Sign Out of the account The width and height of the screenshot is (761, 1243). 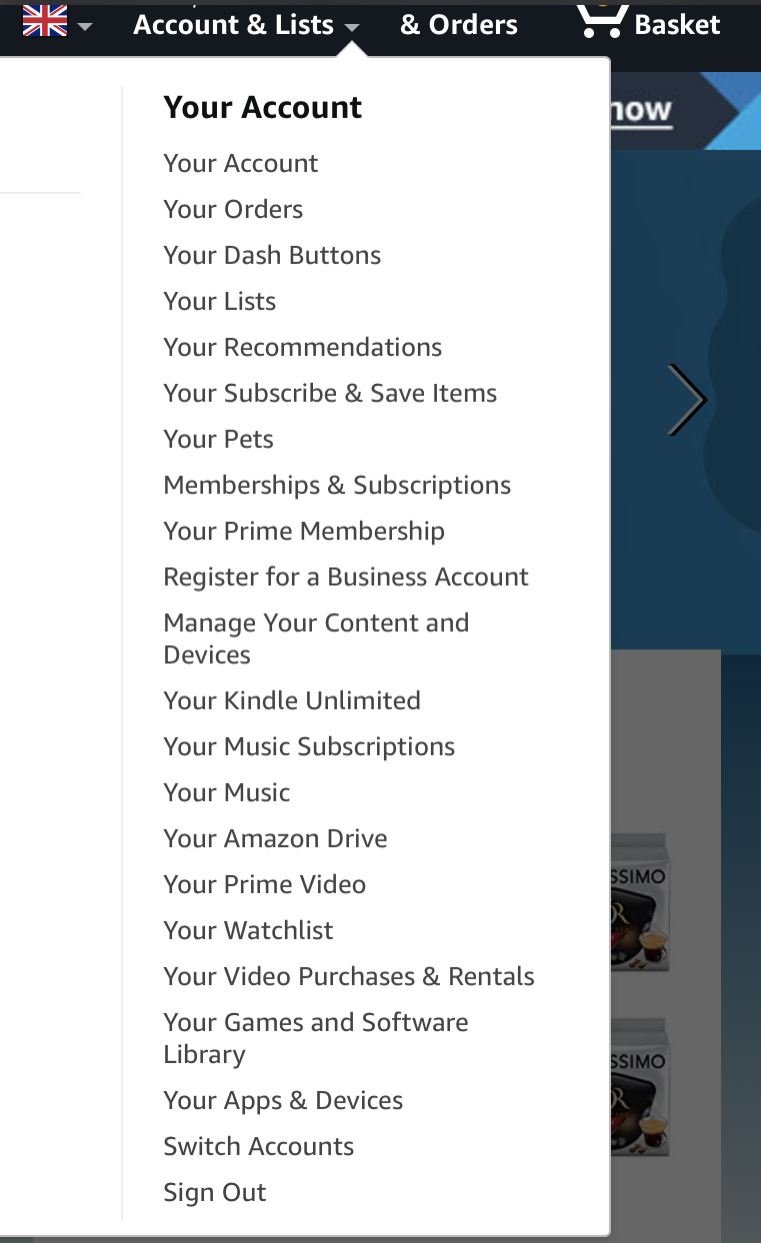[214, 1192]
